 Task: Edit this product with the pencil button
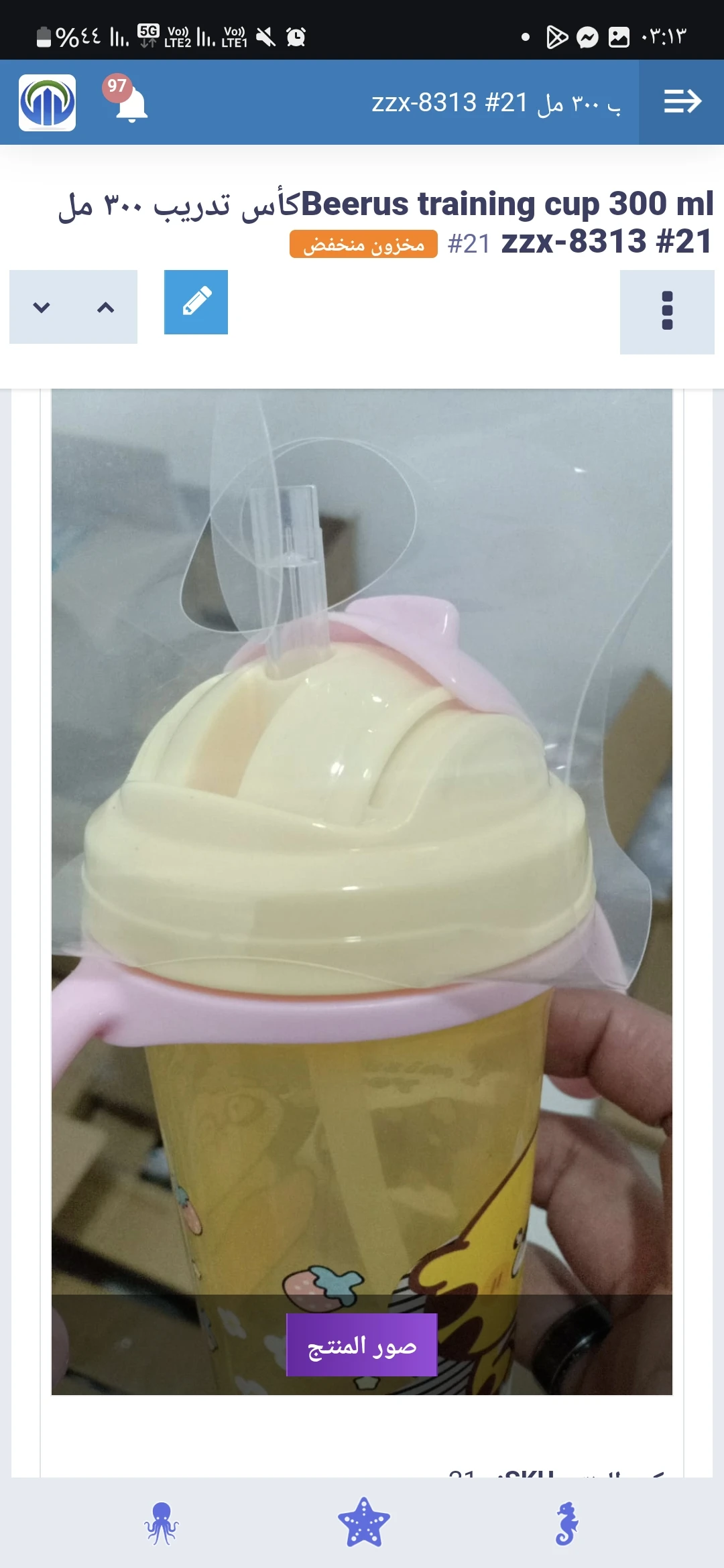click(196, 302)
